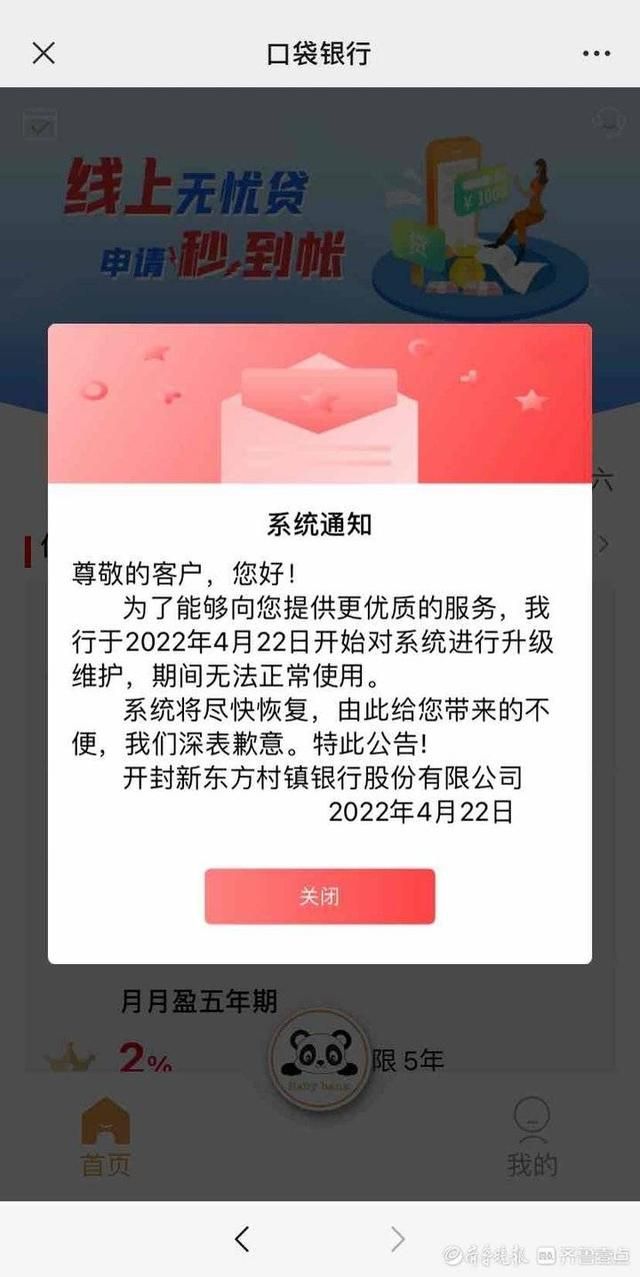Dismiss the 系统通知 dialog with 关闭
Image resolution: width=640 pixels, height=1277 pixels.
pyautogui.click(x=320, y=896)
